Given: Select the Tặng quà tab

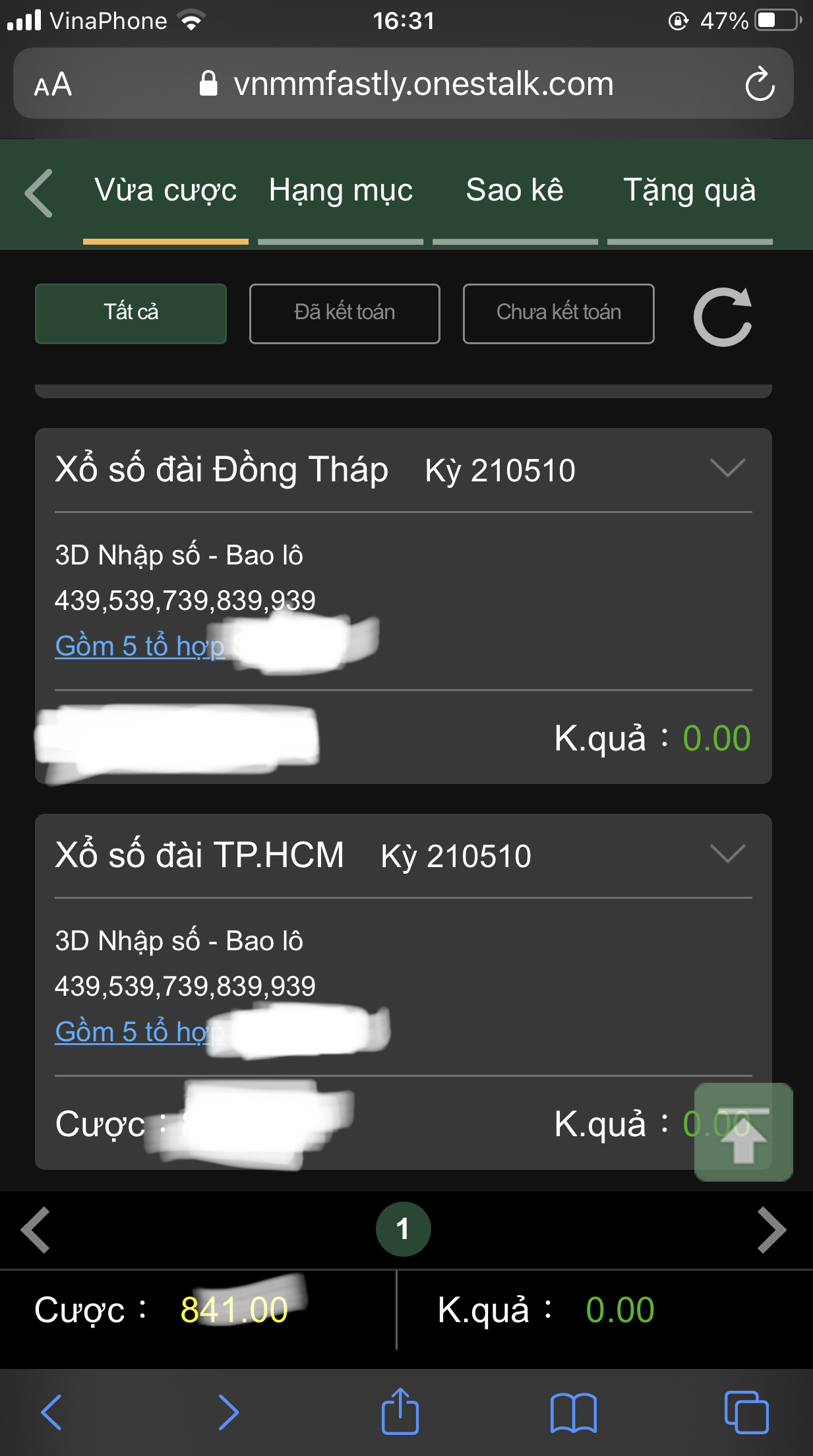Looking at the screenshot, I should click(x=690, y=191).
